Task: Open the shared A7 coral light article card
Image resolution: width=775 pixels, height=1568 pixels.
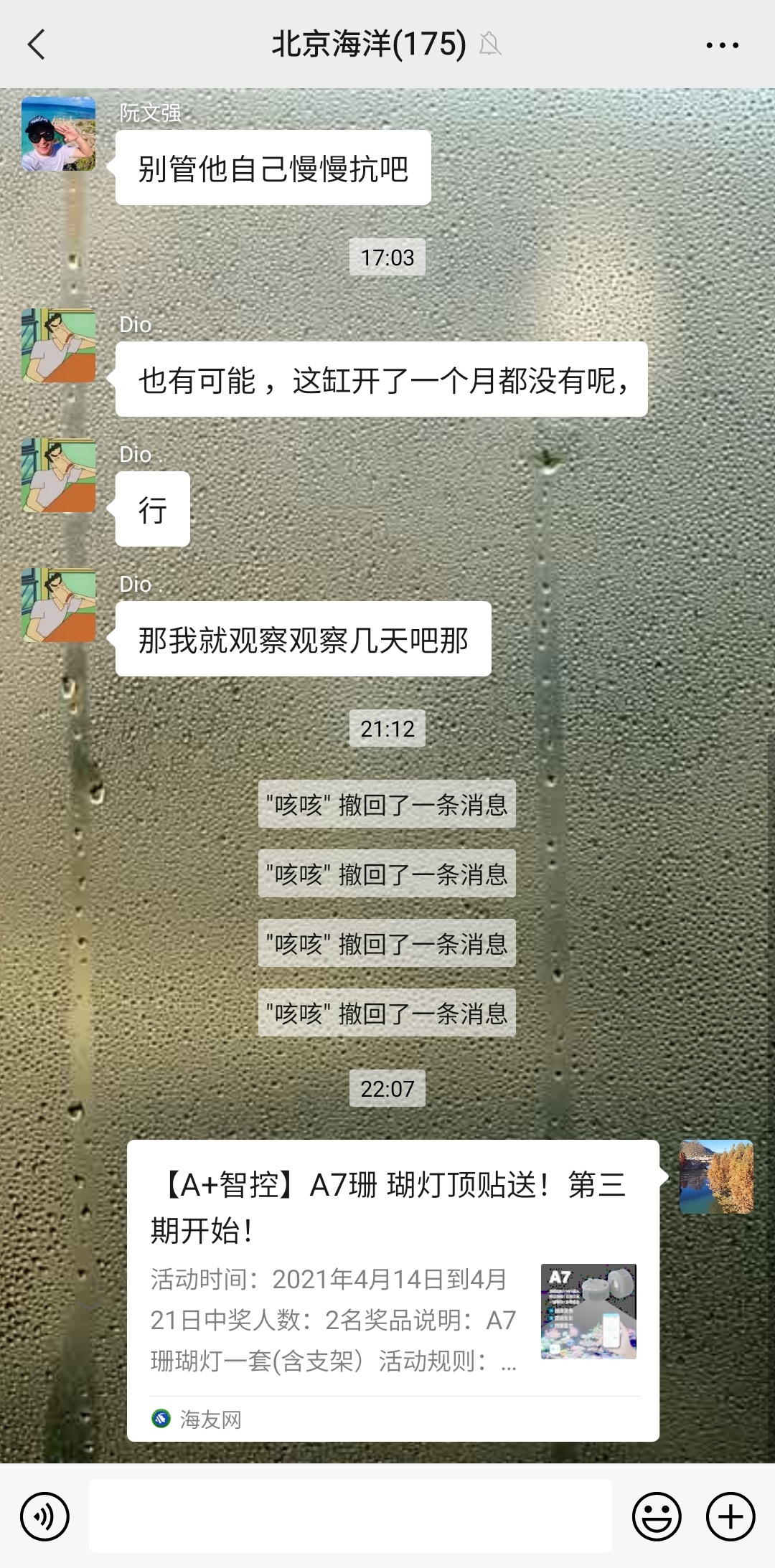Action: 393,1290
